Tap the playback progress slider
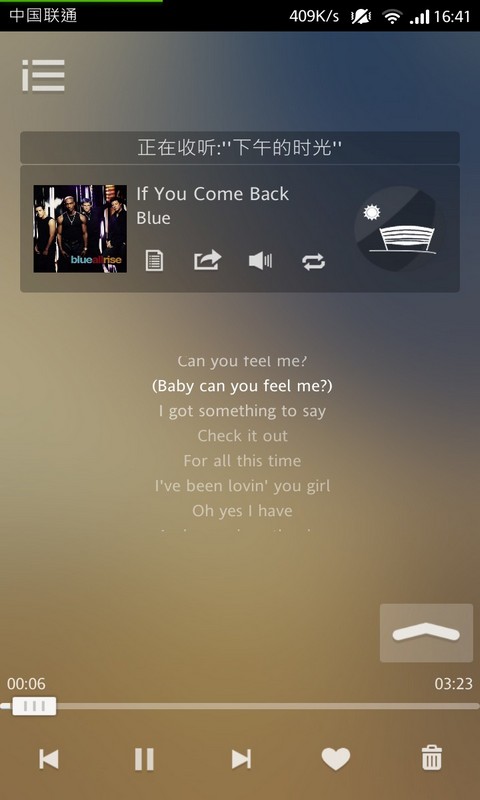The width and height of the screenshot is (480, 800). [240, 706]
